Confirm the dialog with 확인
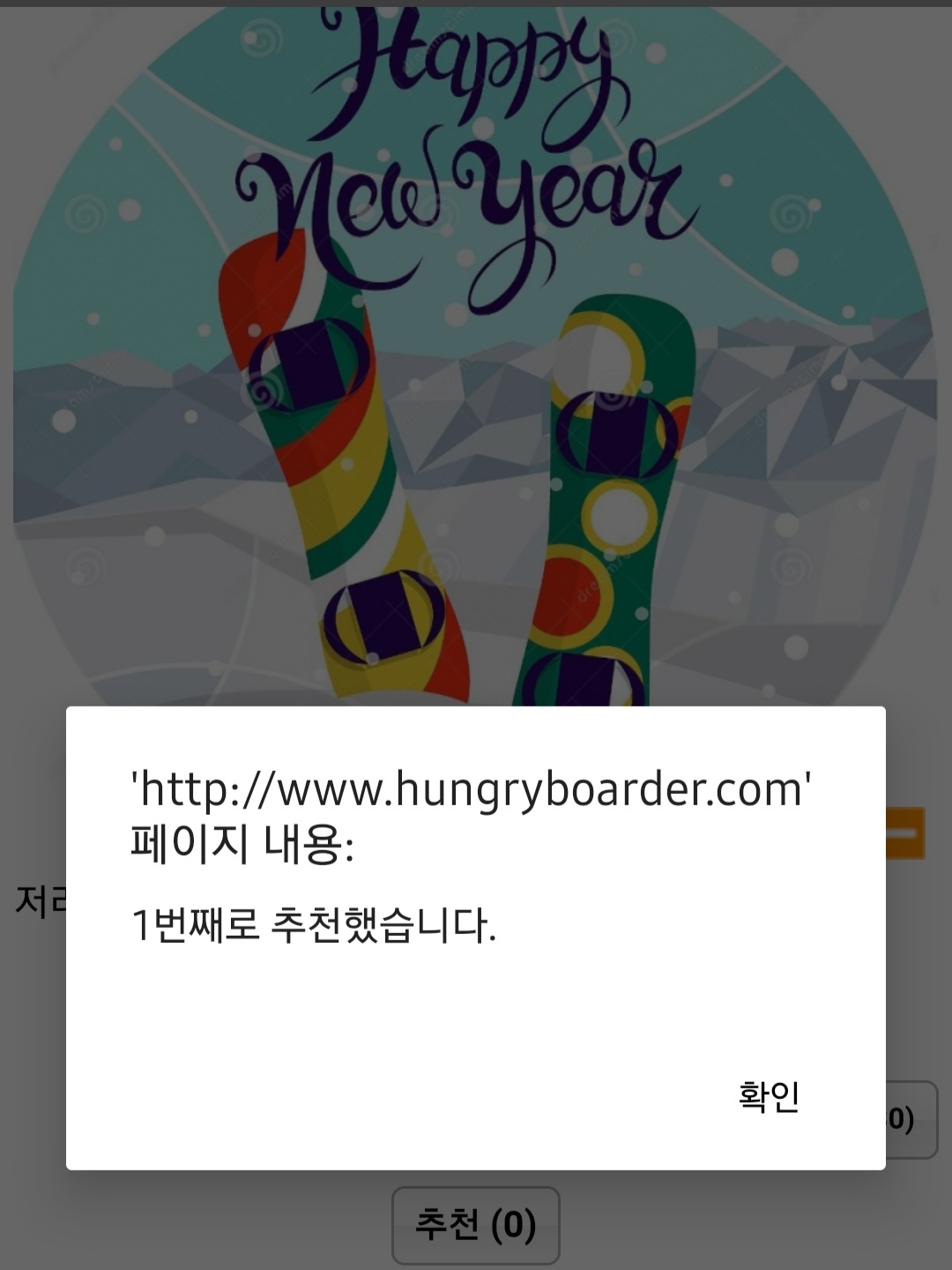The width and height of the screenshot is (952, 1270). (x=768, y=1096)
